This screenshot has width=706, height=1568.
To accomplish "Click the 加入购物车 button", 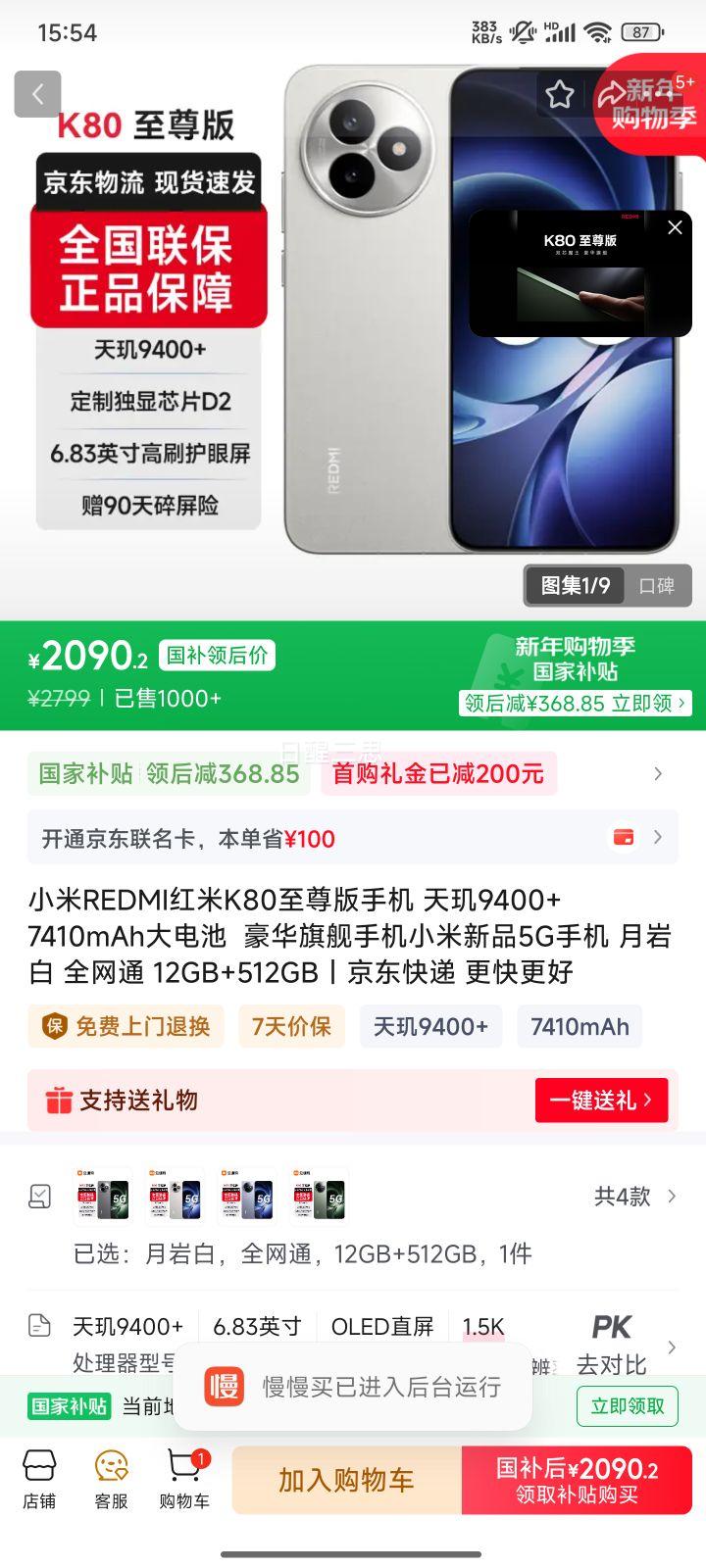I will [350, 1480].
